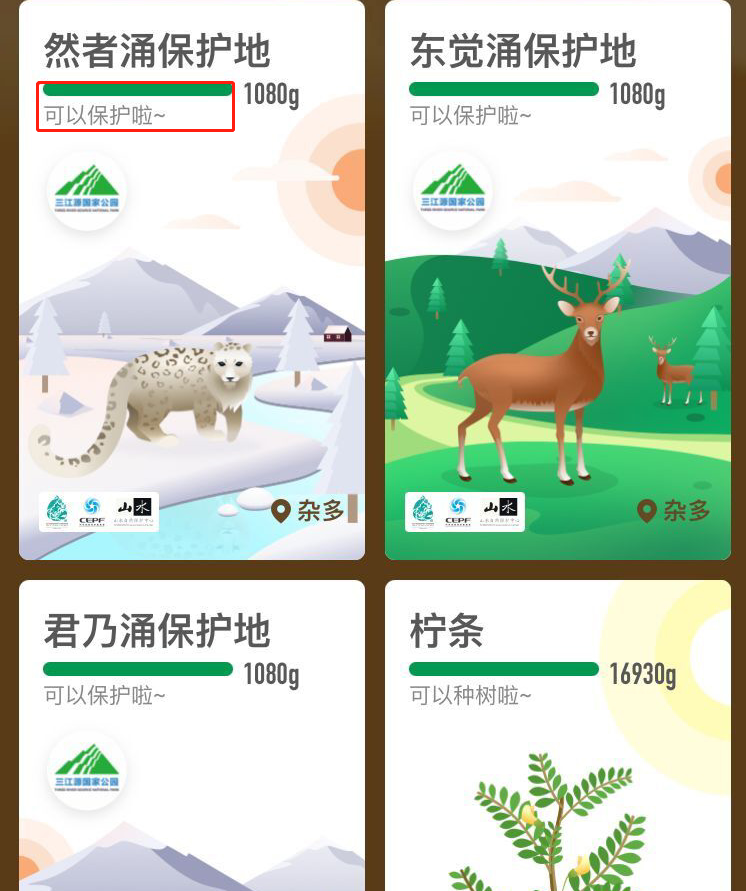The width and height of the screenshot is (746, 891).
Task: Click the full progress bar on 东觉涌保护地 card
Action: point(503,89)
